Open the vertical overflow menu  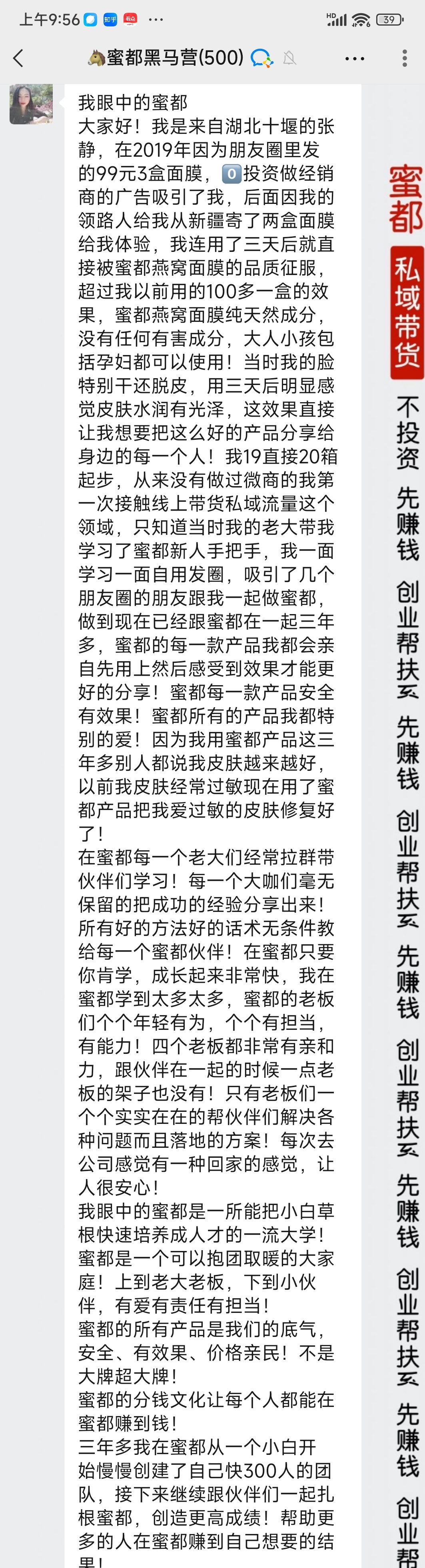coord(404,58)
